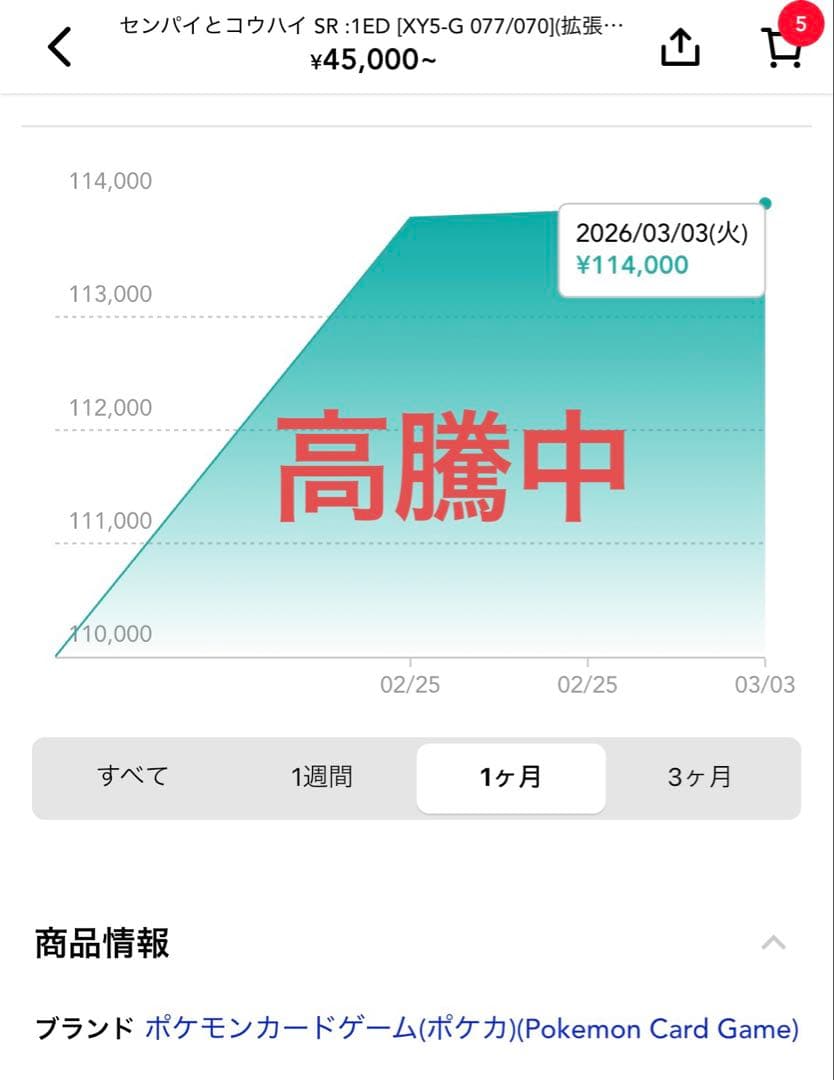Select the 1ヶ月 price range

click(x=510, y=777)
